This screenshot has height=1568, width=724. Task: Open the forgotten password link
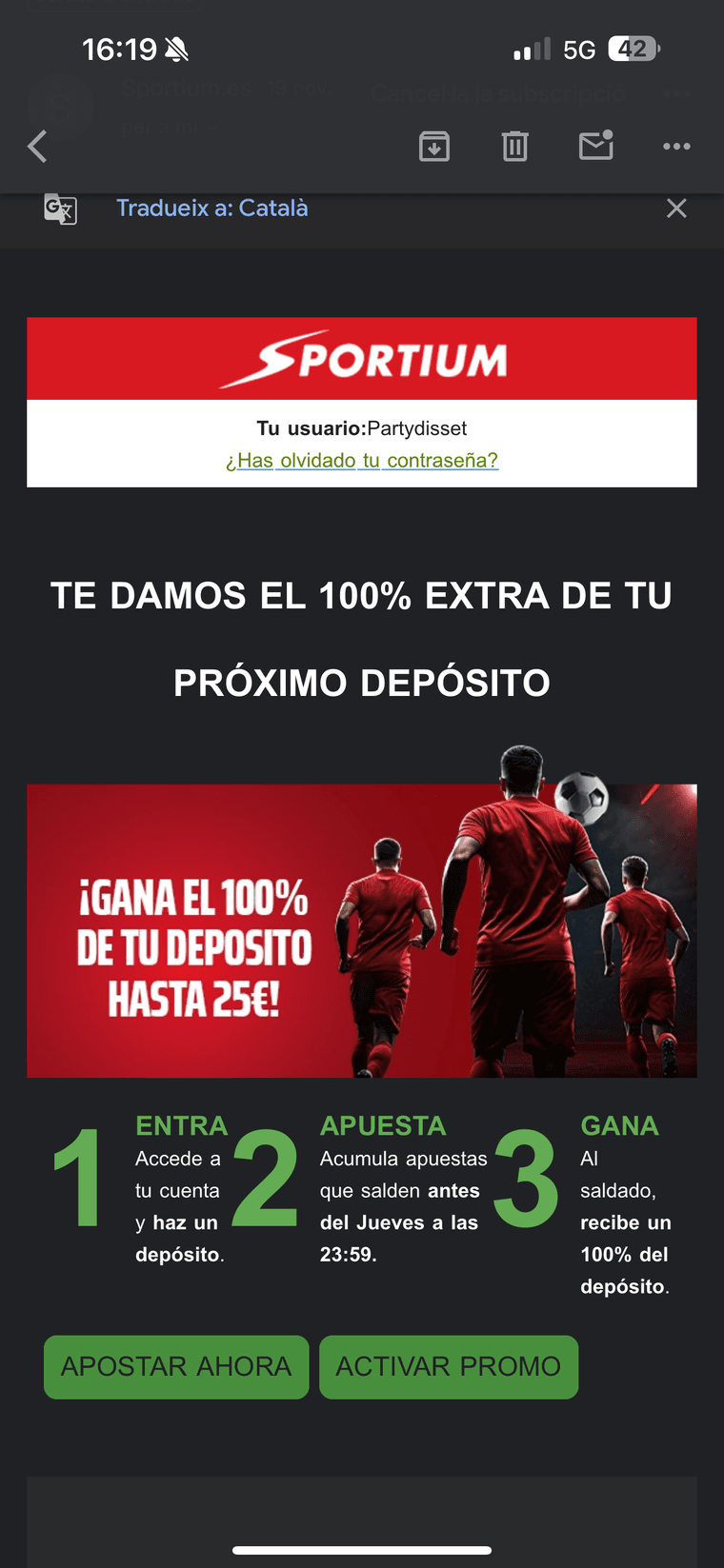pos(362,461)
